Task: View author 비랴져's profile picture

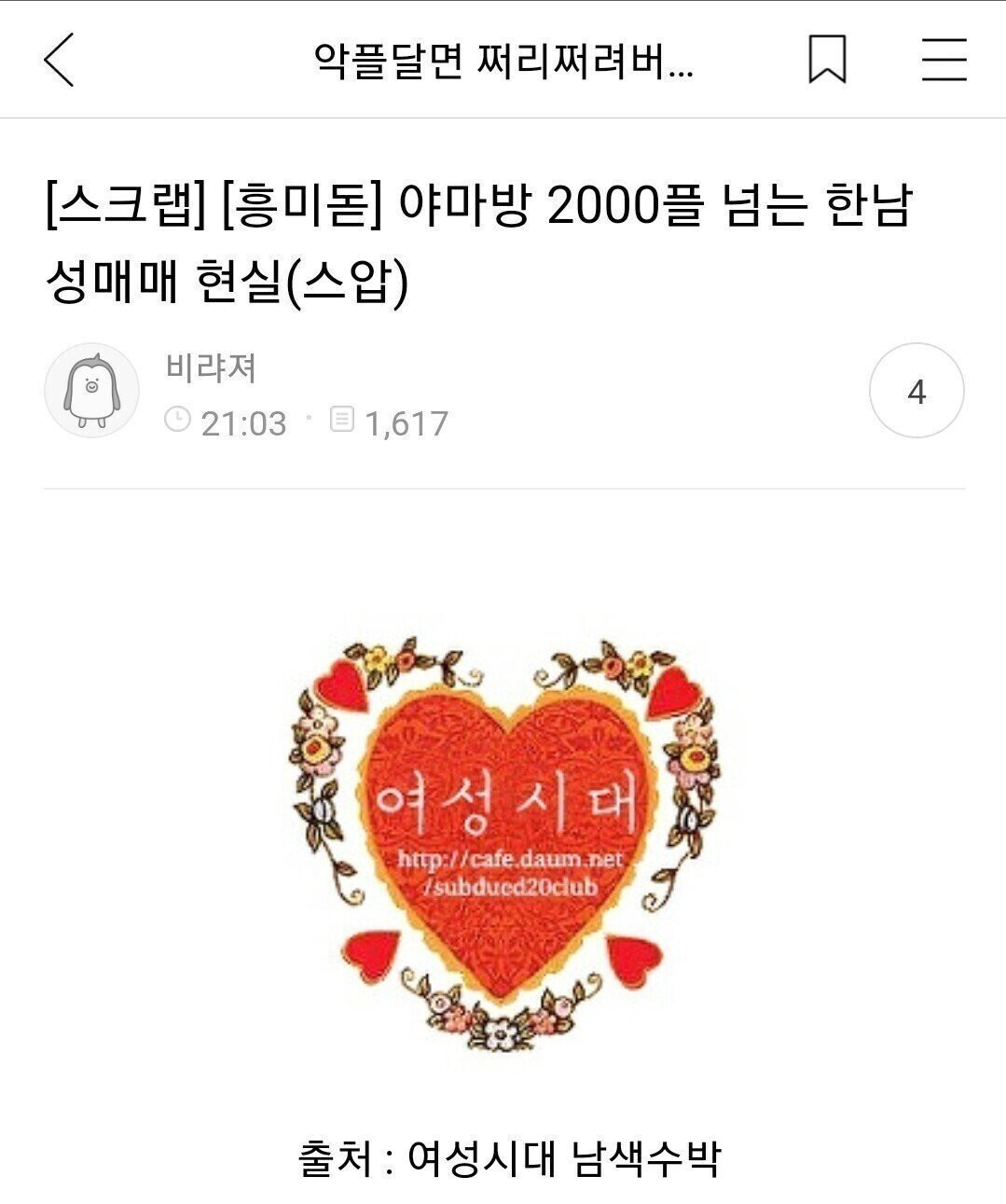Action: pyautogui.click(x=91, y=390)
